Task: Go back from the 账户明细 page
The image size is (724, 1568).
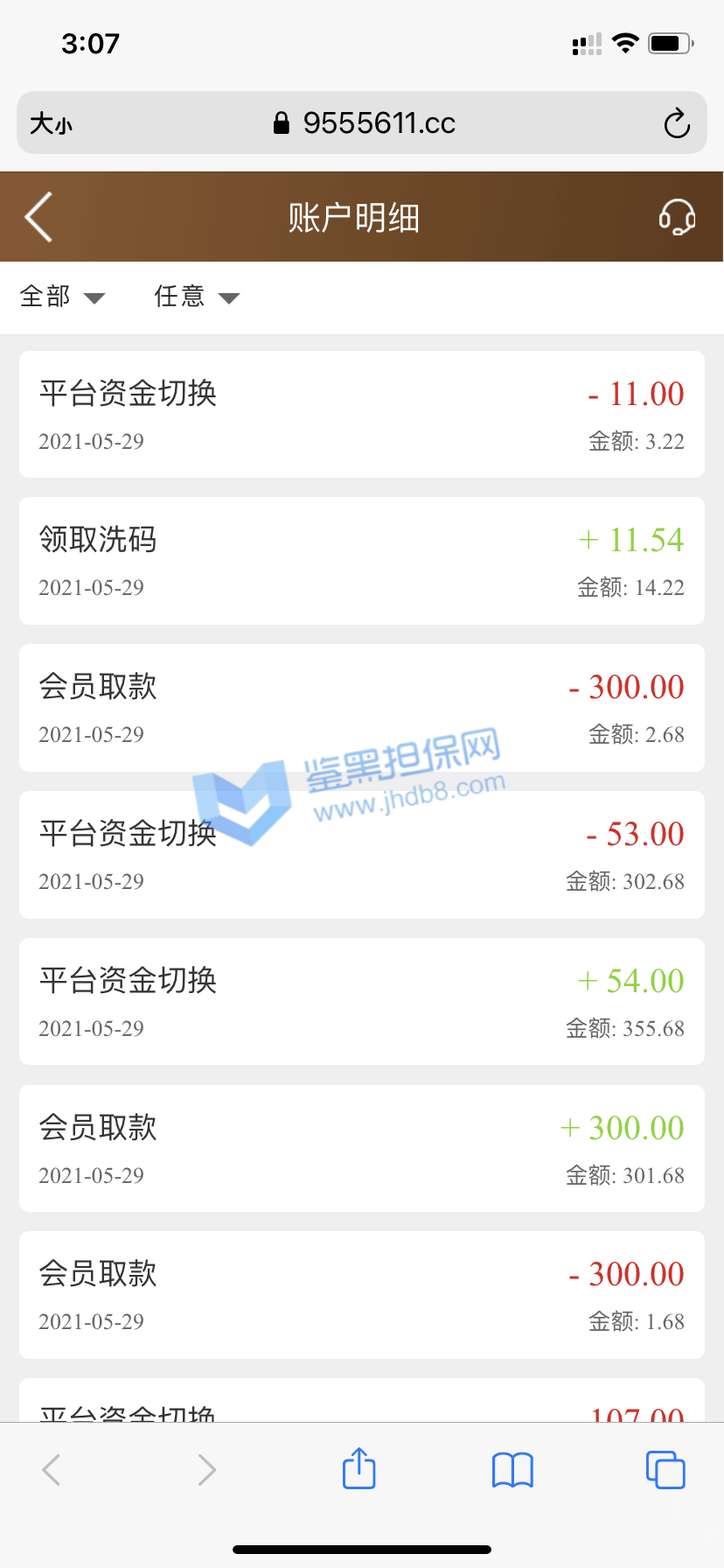Action: click(x=38, y=217)
